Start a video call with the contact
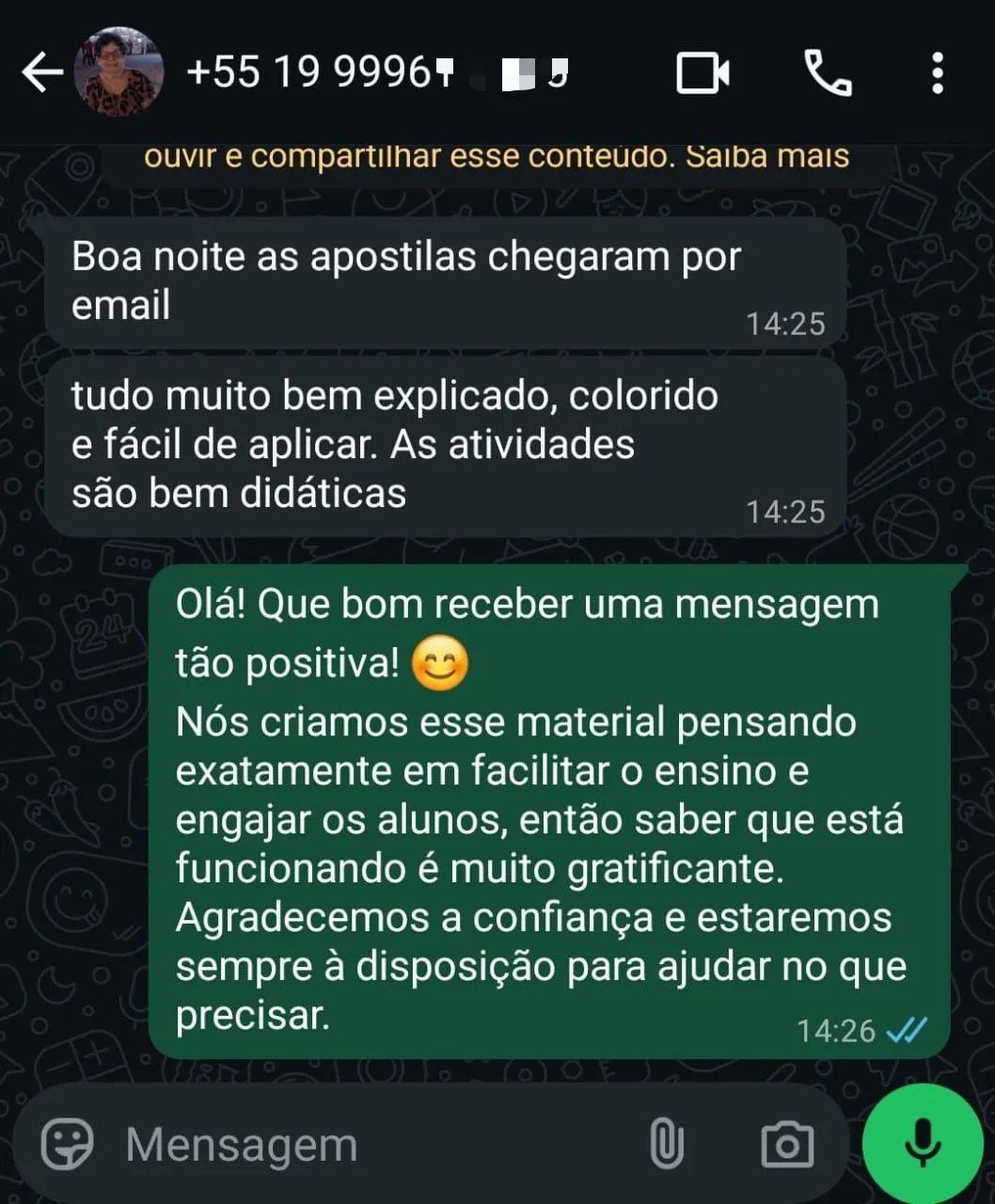This screenshot has width=995, height=1204. coord(703,71)
